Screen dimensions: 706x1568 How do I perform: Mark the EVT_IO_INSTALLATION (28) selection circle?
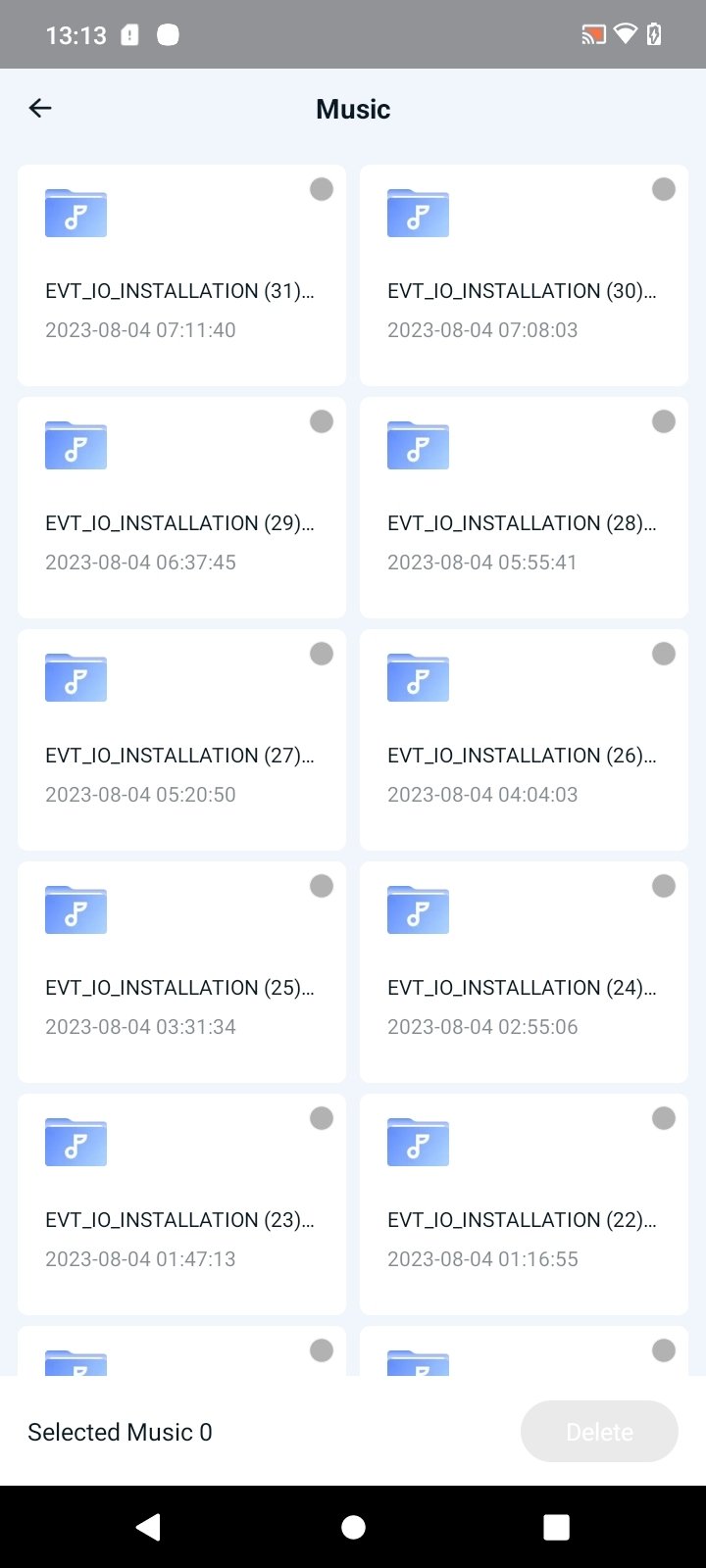pos(664,421)
